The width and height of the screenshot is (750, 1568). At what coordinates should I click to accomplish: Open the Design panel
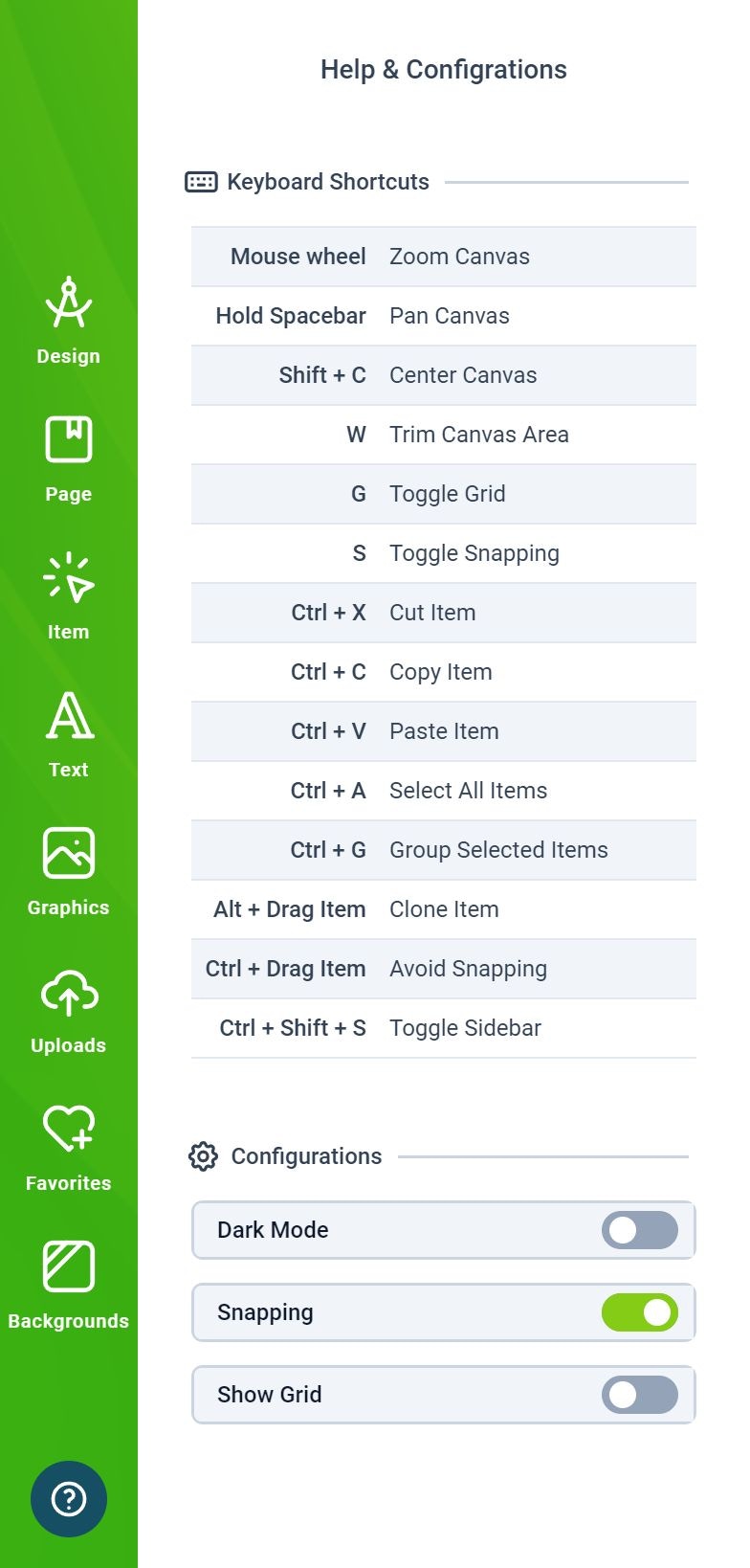tap(68, 321)
